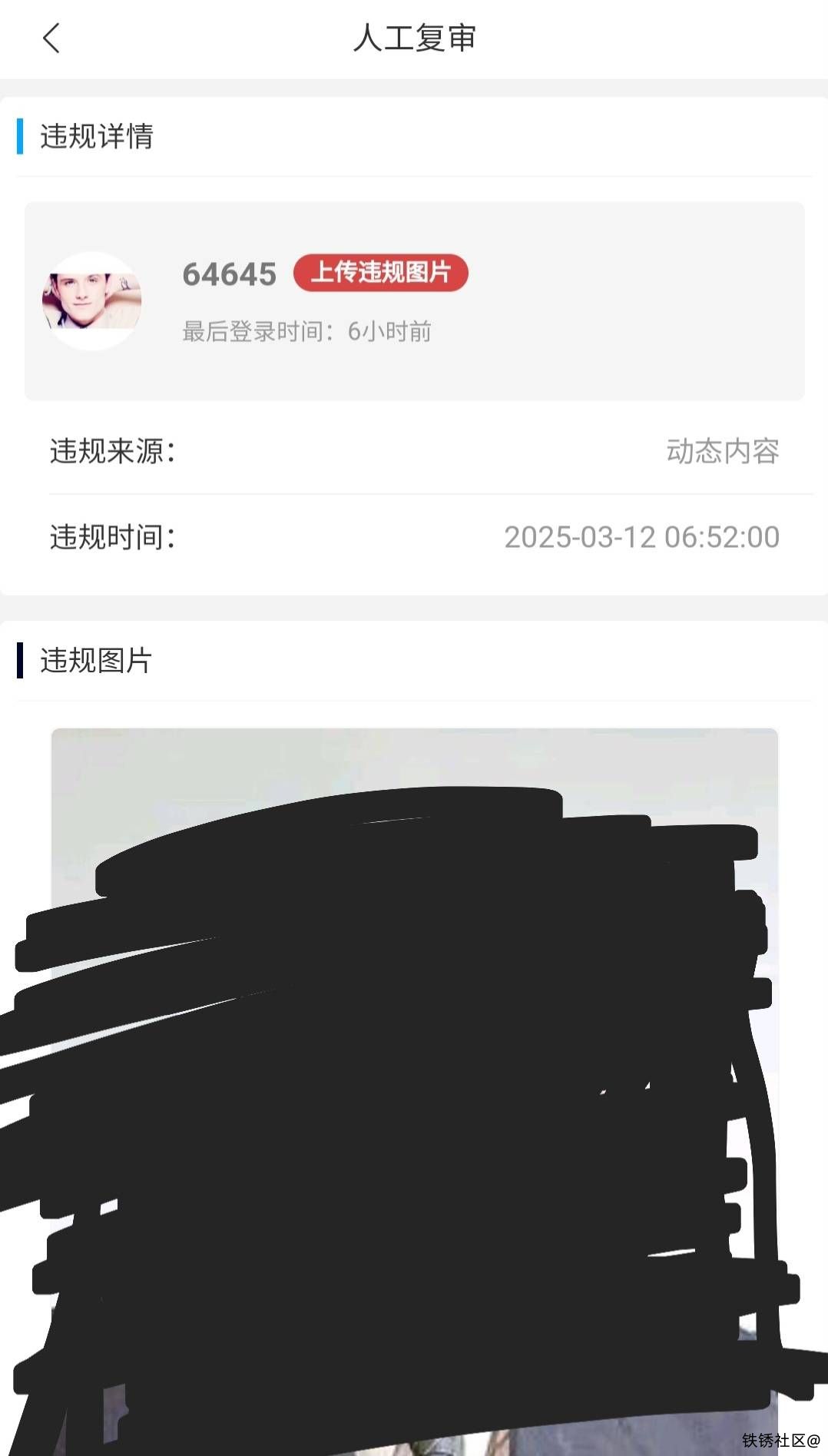
Task: Go back from the 人工复审 page
Action: click(x=51, y=38)
